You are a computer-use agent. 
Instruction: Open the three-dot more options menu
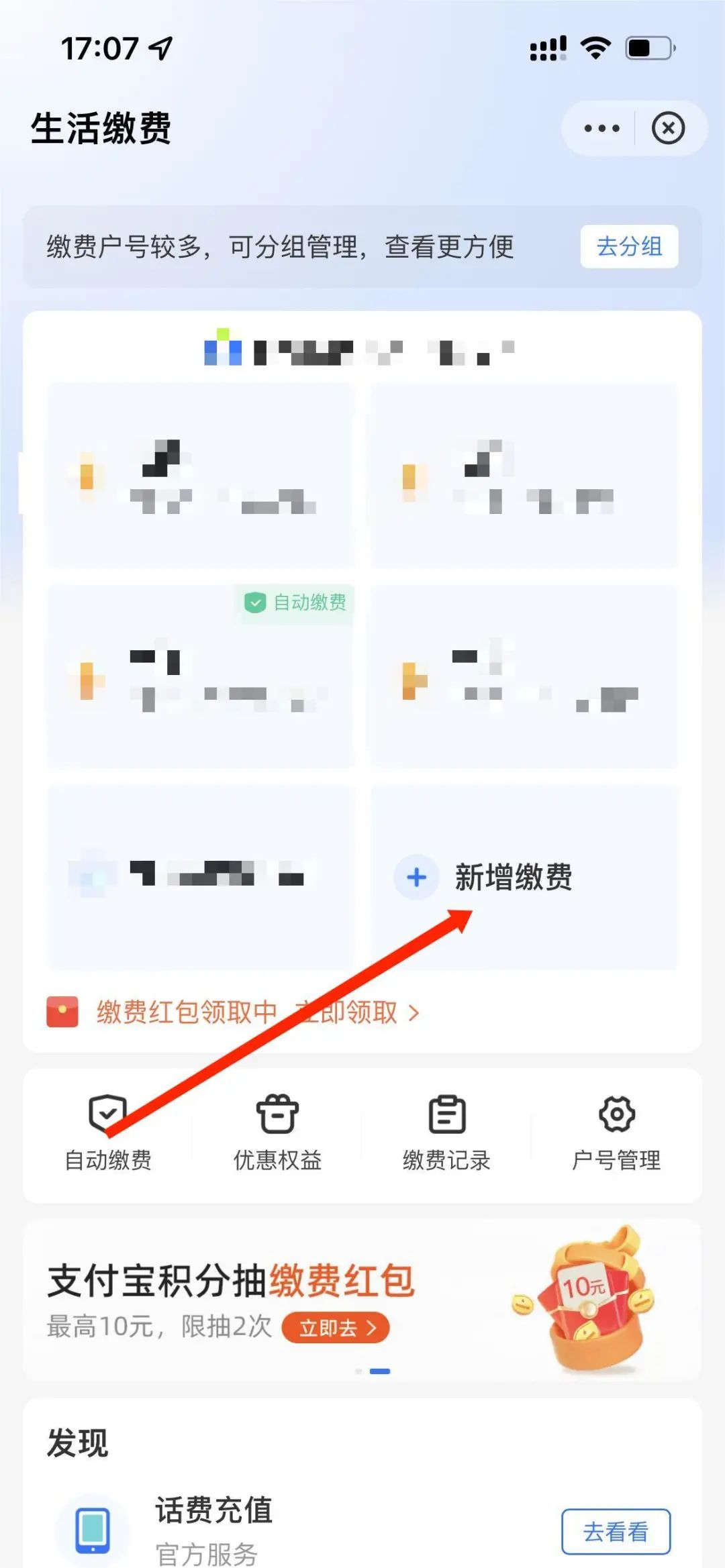pyautogui.click(x=601, y=128)
